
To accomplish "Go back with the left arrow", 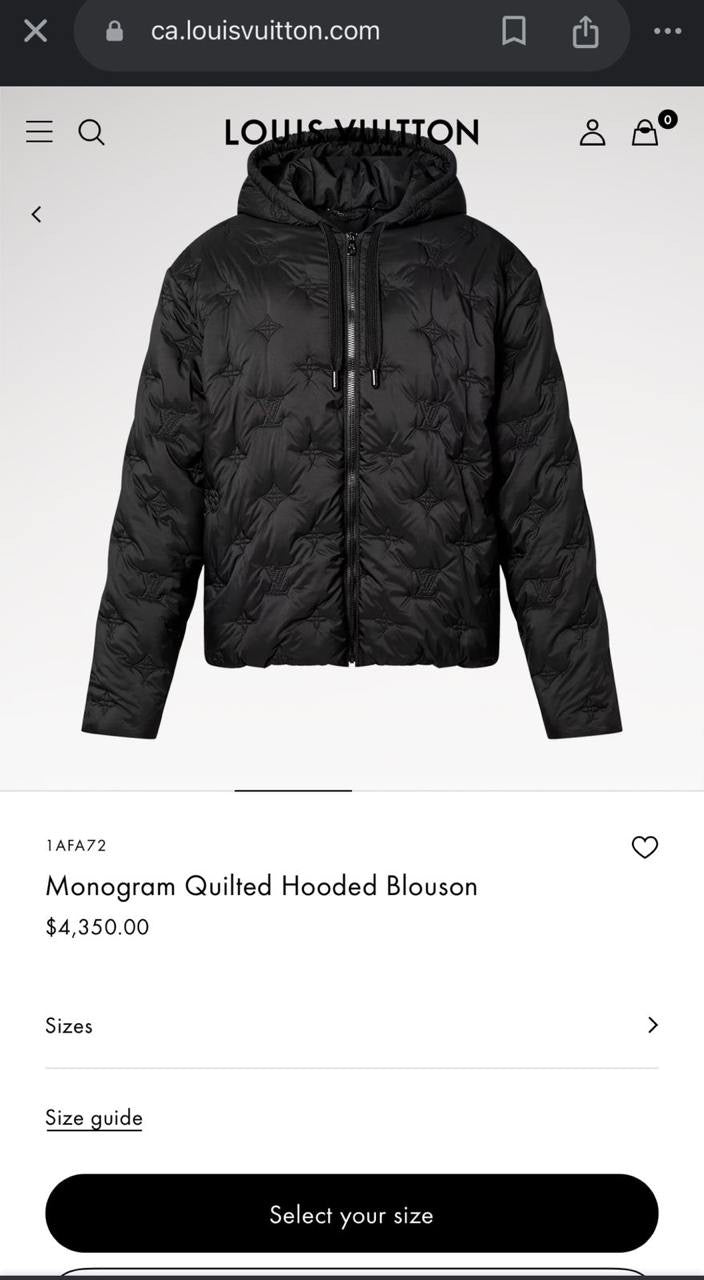I will point(36,214).
